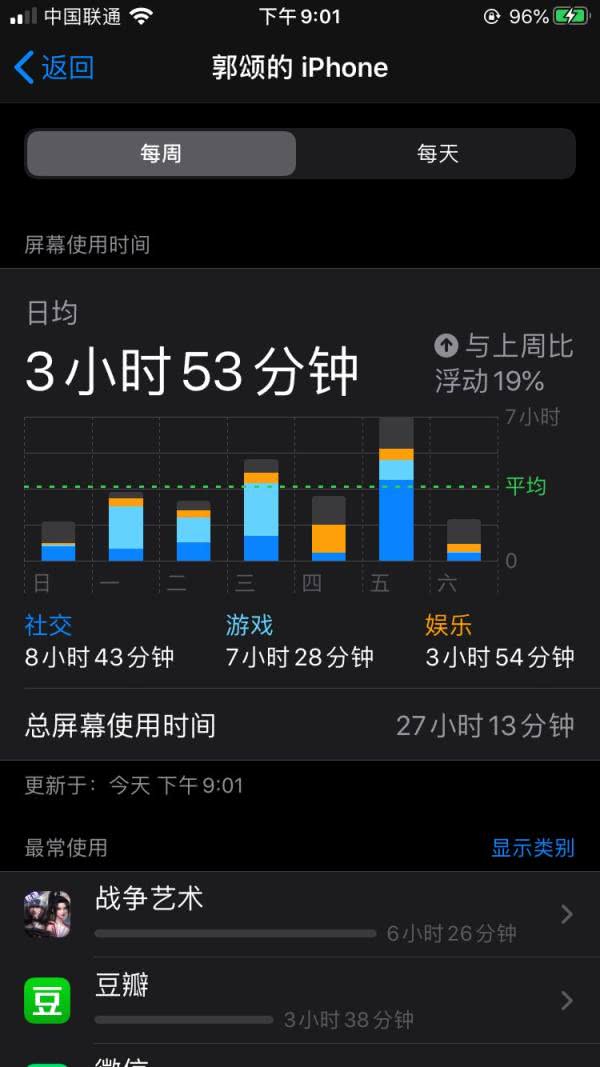Tap 显示类别 to show categories

[533, 848]
